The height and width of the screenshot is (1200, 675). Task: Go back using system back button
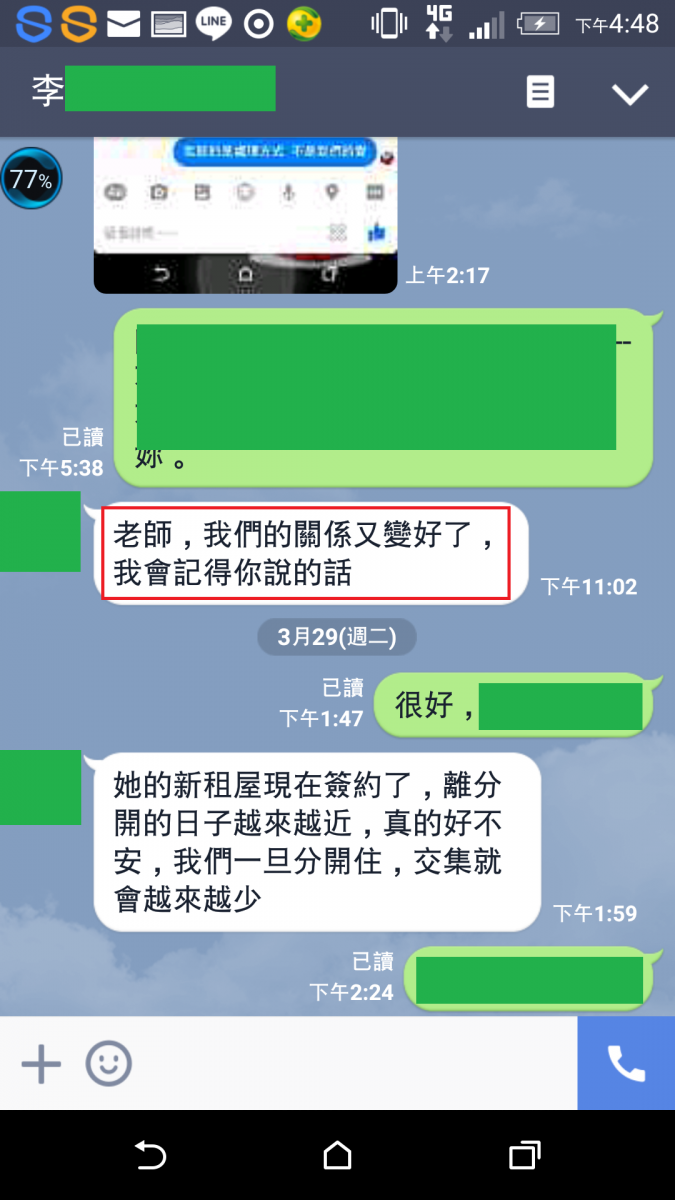click(150, 1156)
